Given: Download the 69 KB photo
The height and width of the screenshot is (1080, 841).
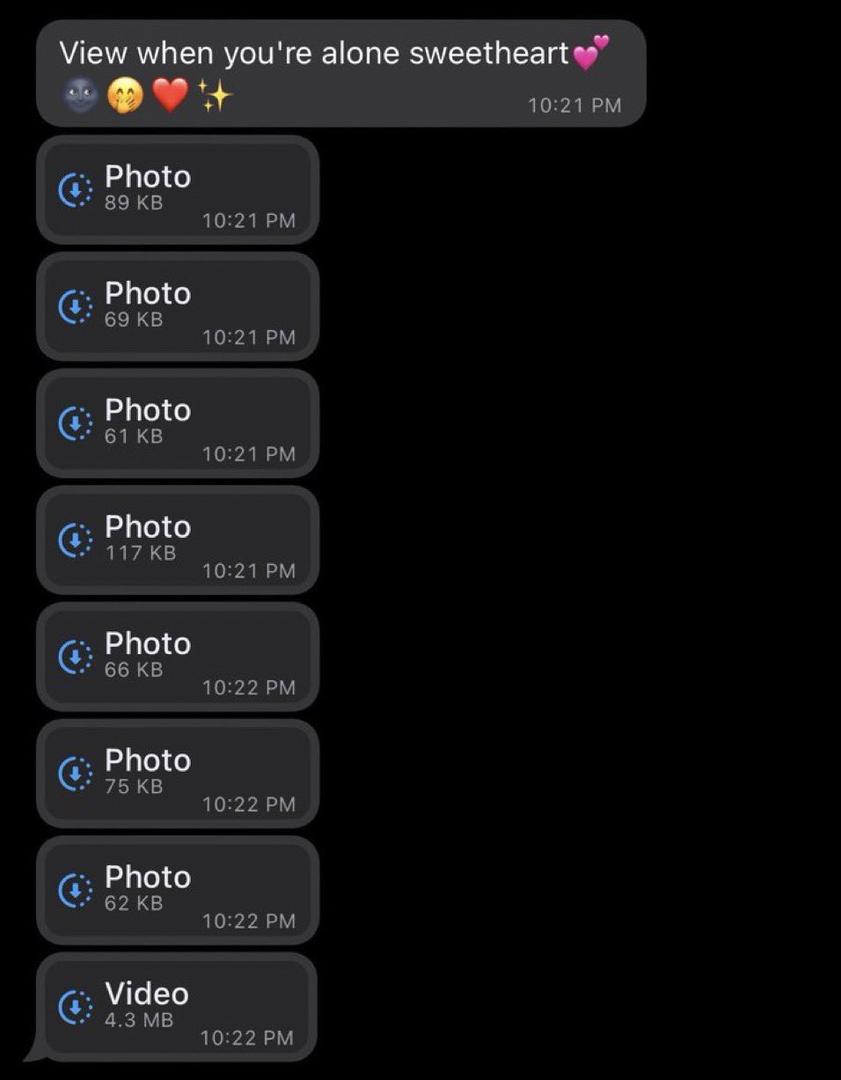Looking at the screenshot, I should point(75,307).
